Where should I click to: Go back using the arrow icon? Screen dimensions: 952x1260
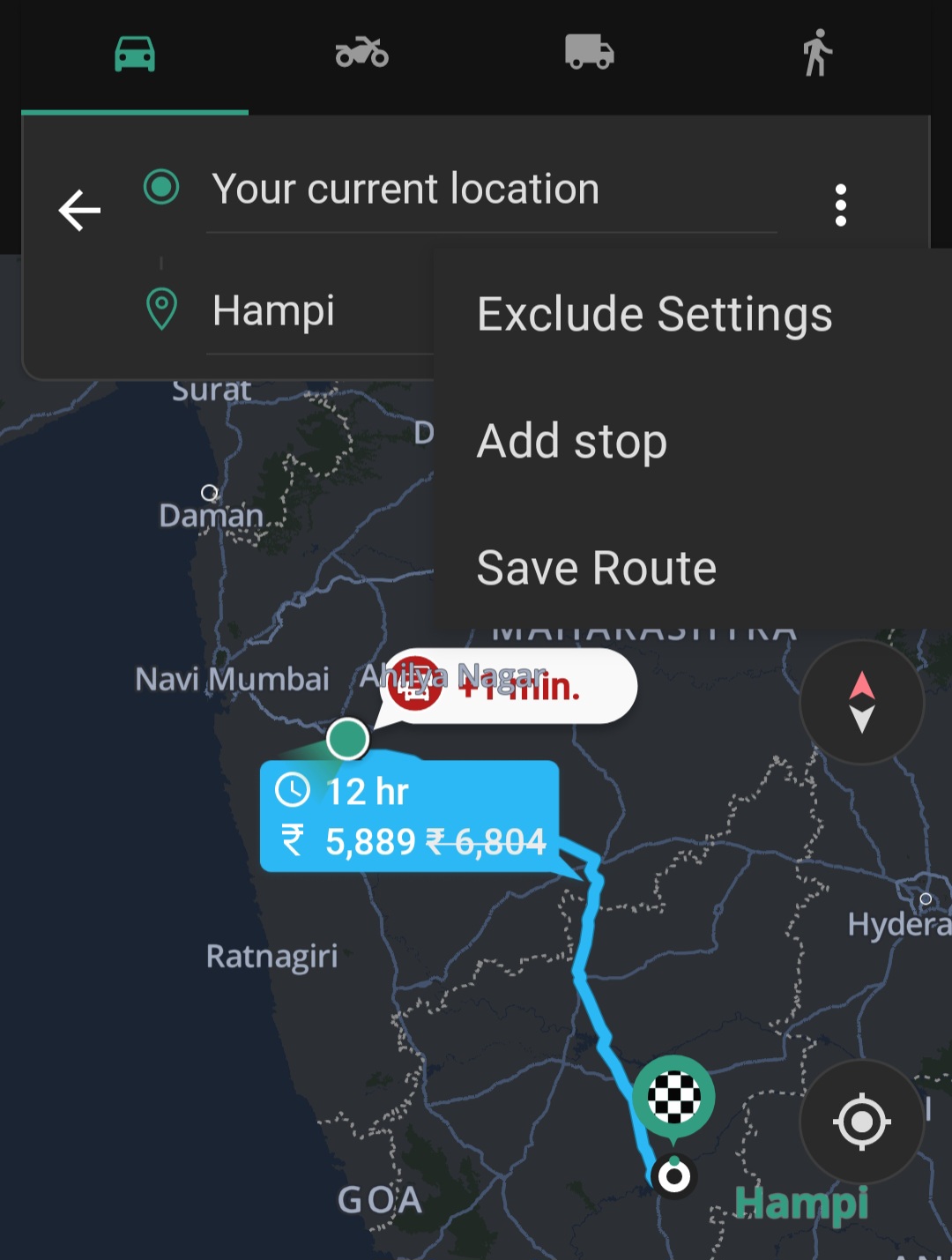(x=79, y=210)
